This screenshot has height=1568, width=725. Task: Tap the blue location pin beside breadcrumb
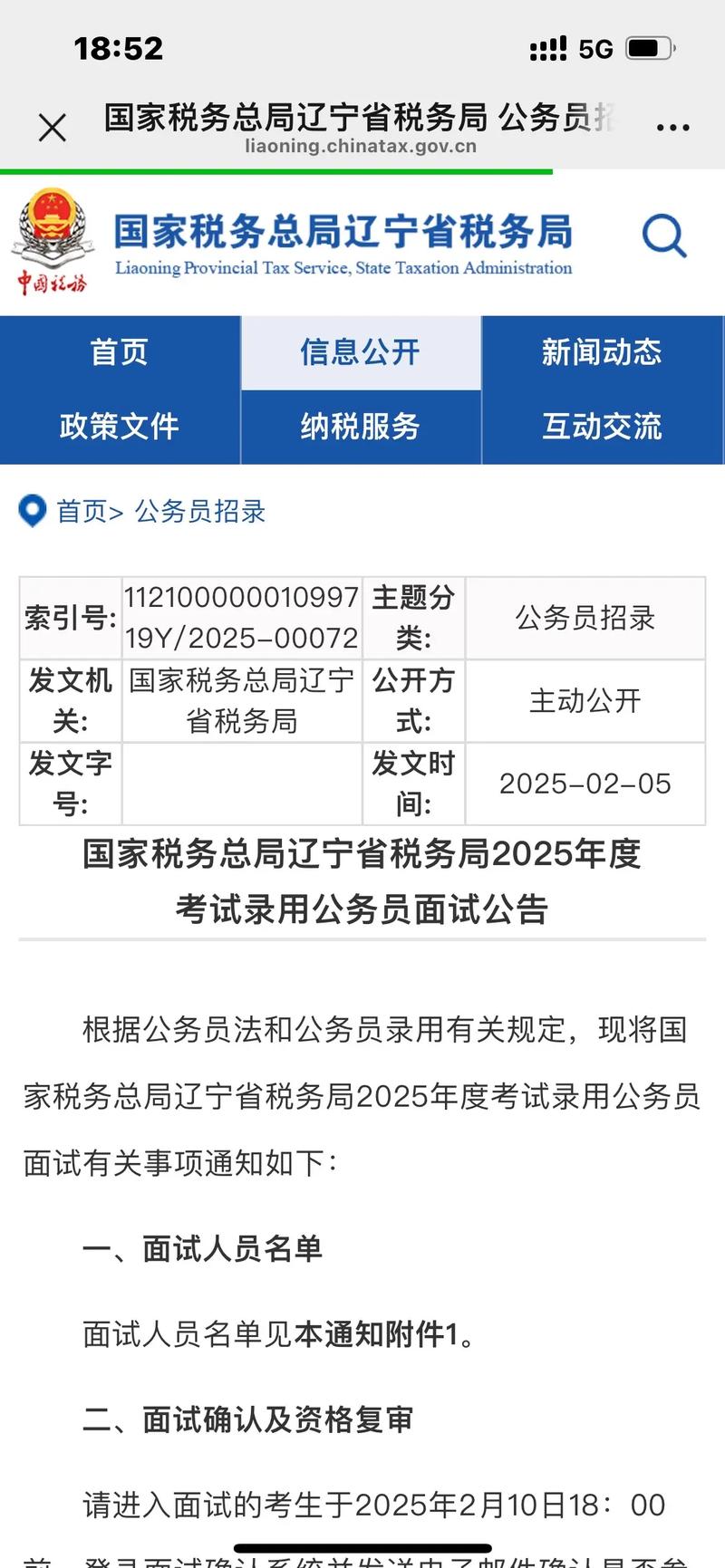(x=34, y=510)
